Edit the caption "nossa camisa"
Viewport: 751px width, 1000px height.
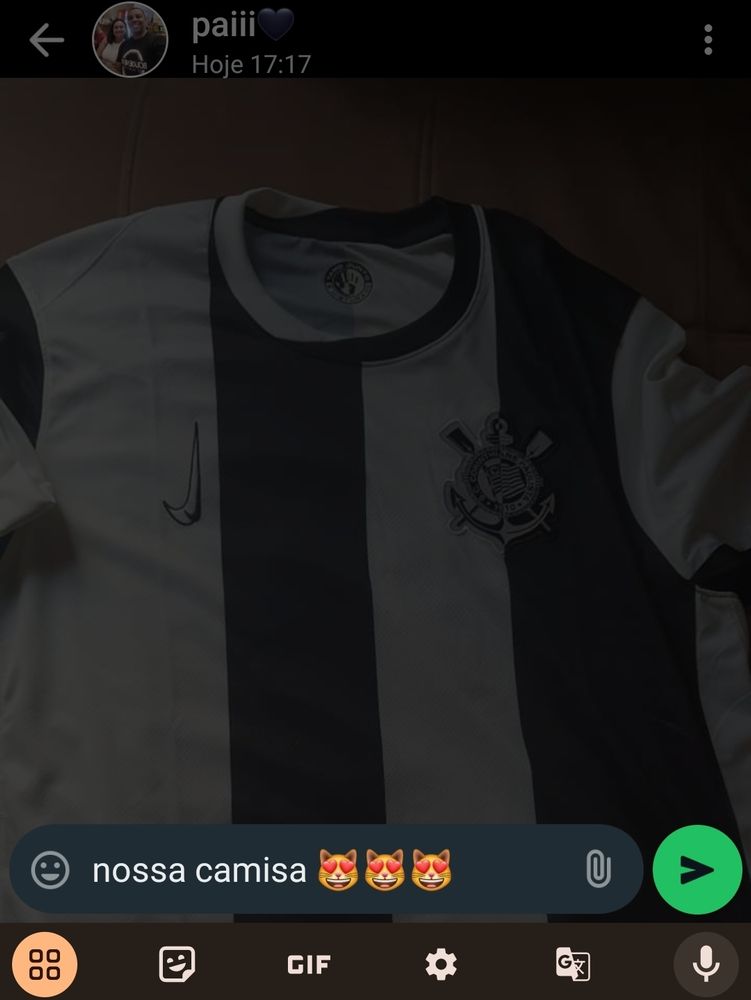[200, 870]
